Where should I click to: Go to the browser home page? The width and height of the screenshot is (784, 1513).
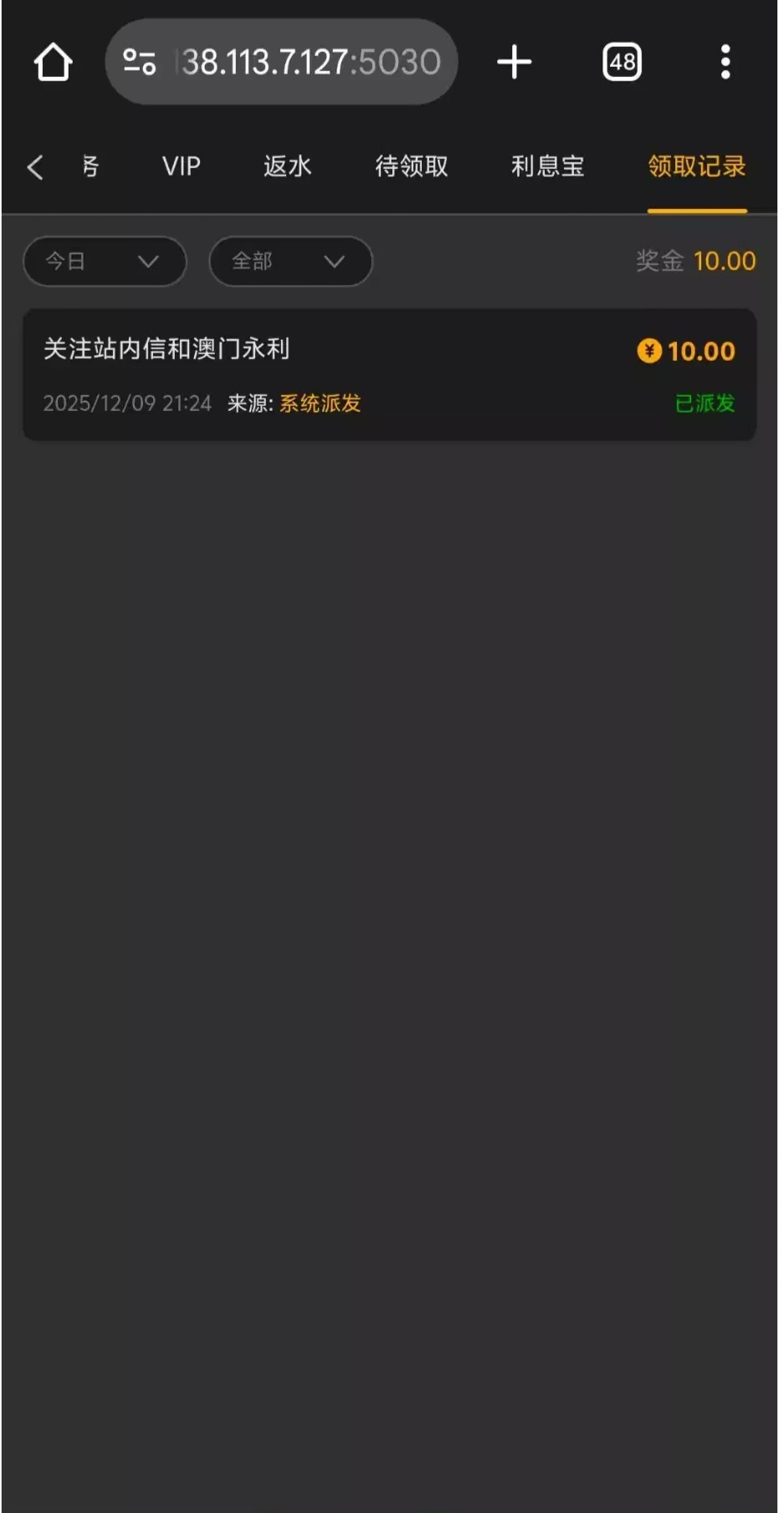pos(53,63)
